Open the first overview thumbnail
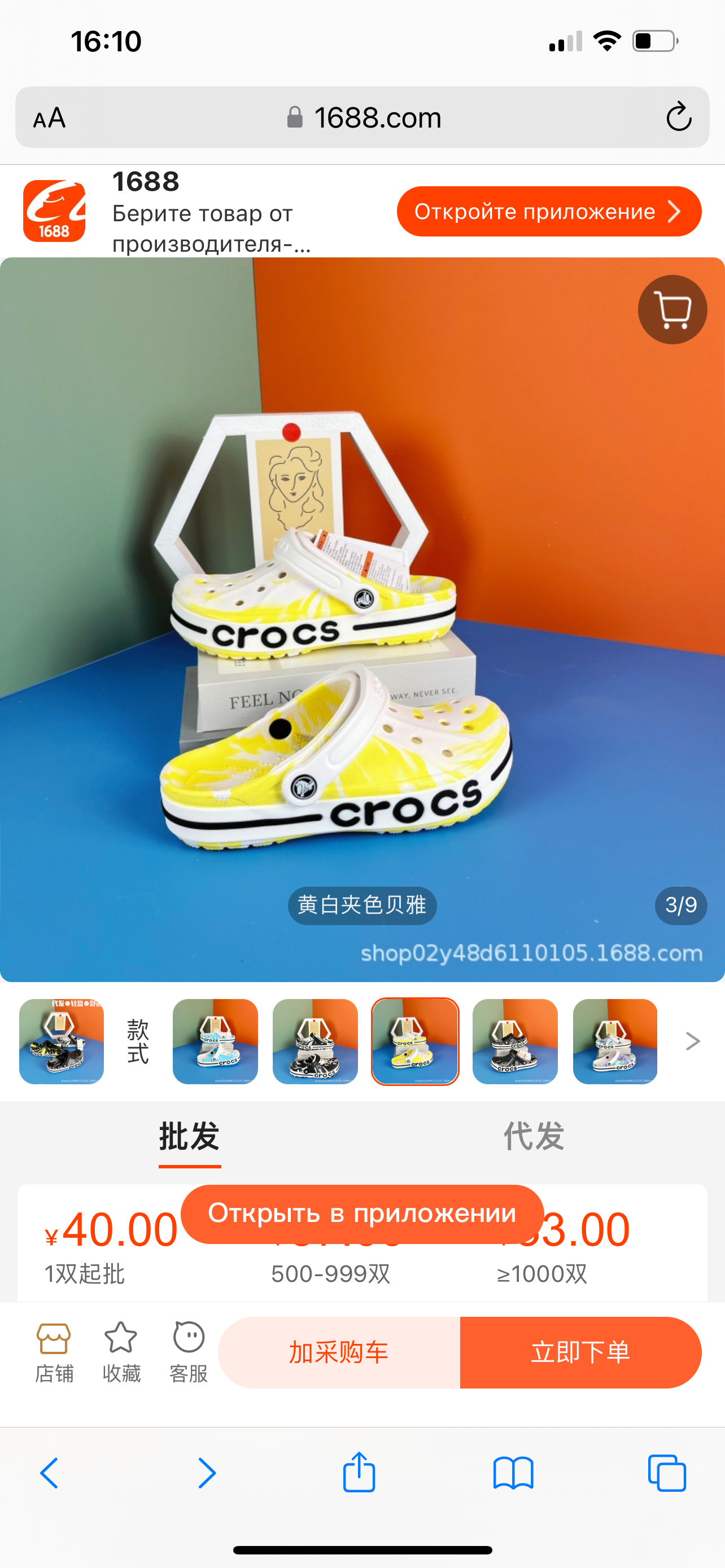 tap(62, 1041)
